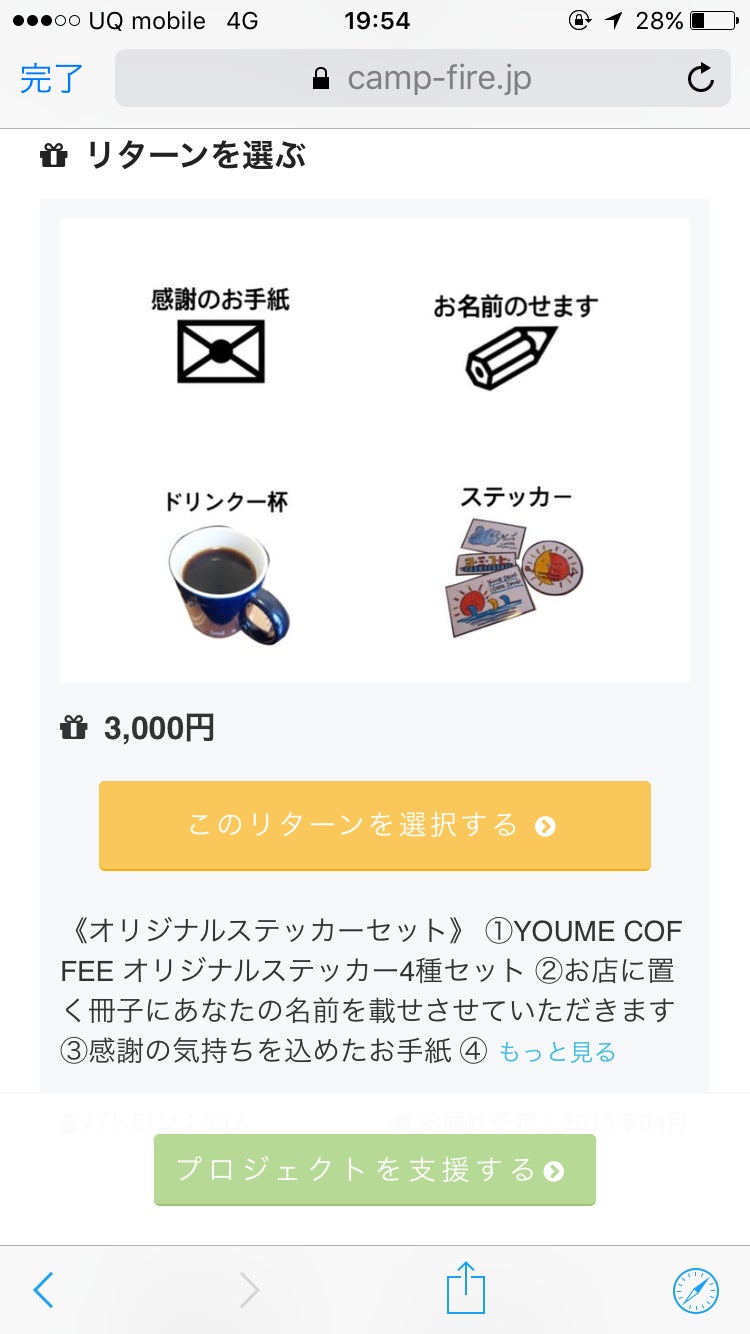Select the 3,000円 return with このリターンを選択する
The image size is (750, 1334).
click(x=374, y=825)
